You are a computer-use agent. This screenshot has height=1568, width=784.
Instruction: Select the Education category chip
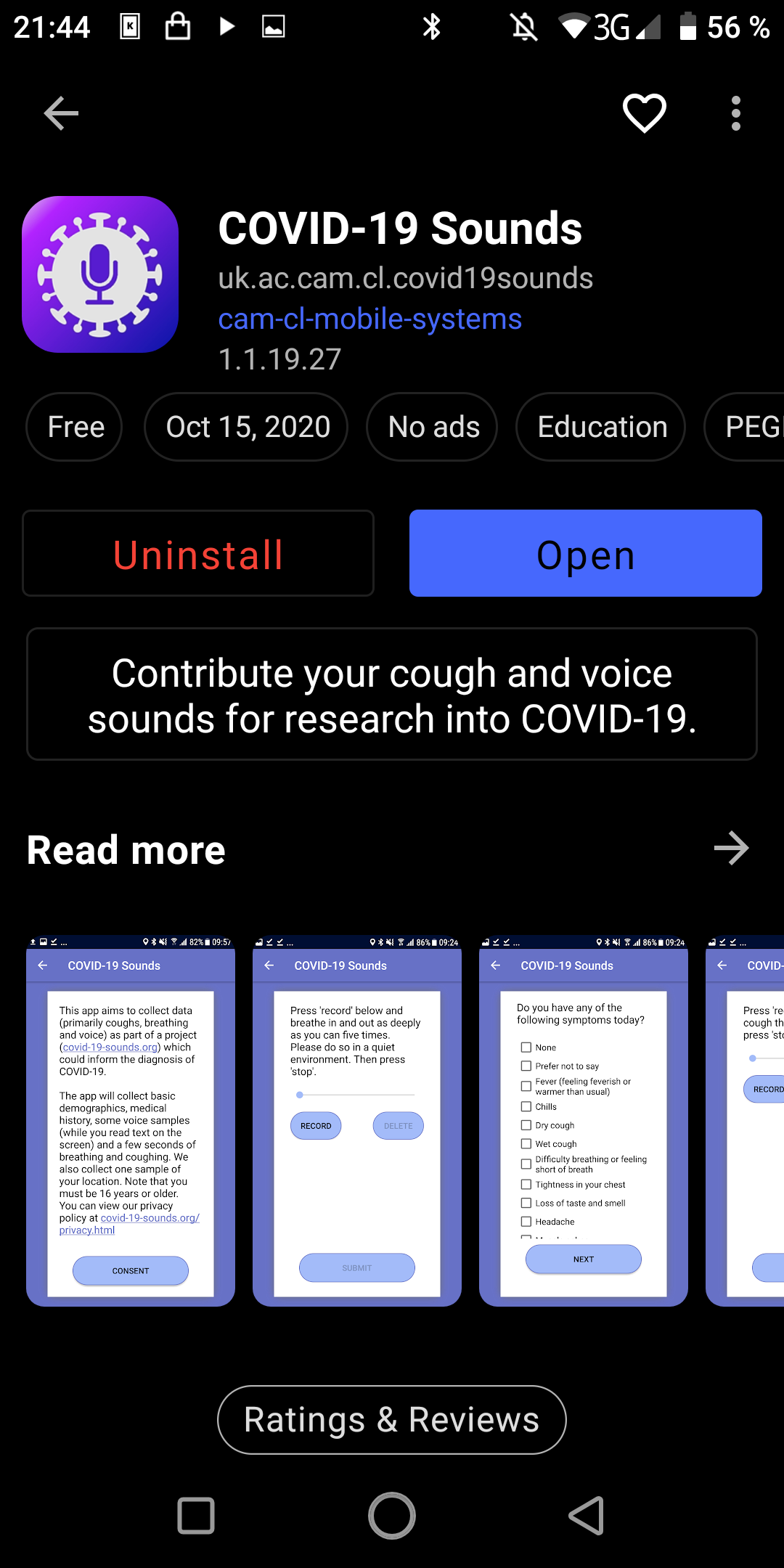tap(600, 427)
